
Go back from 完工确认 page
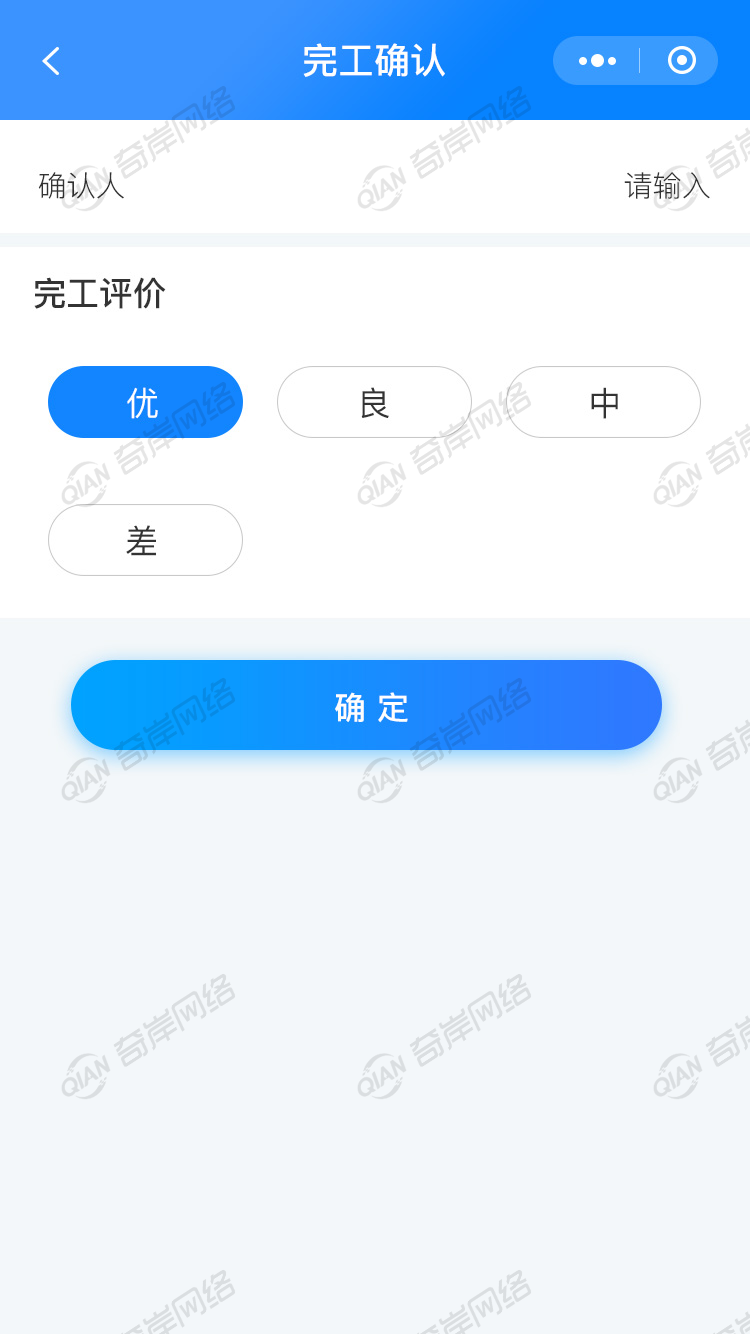[51, 61]
